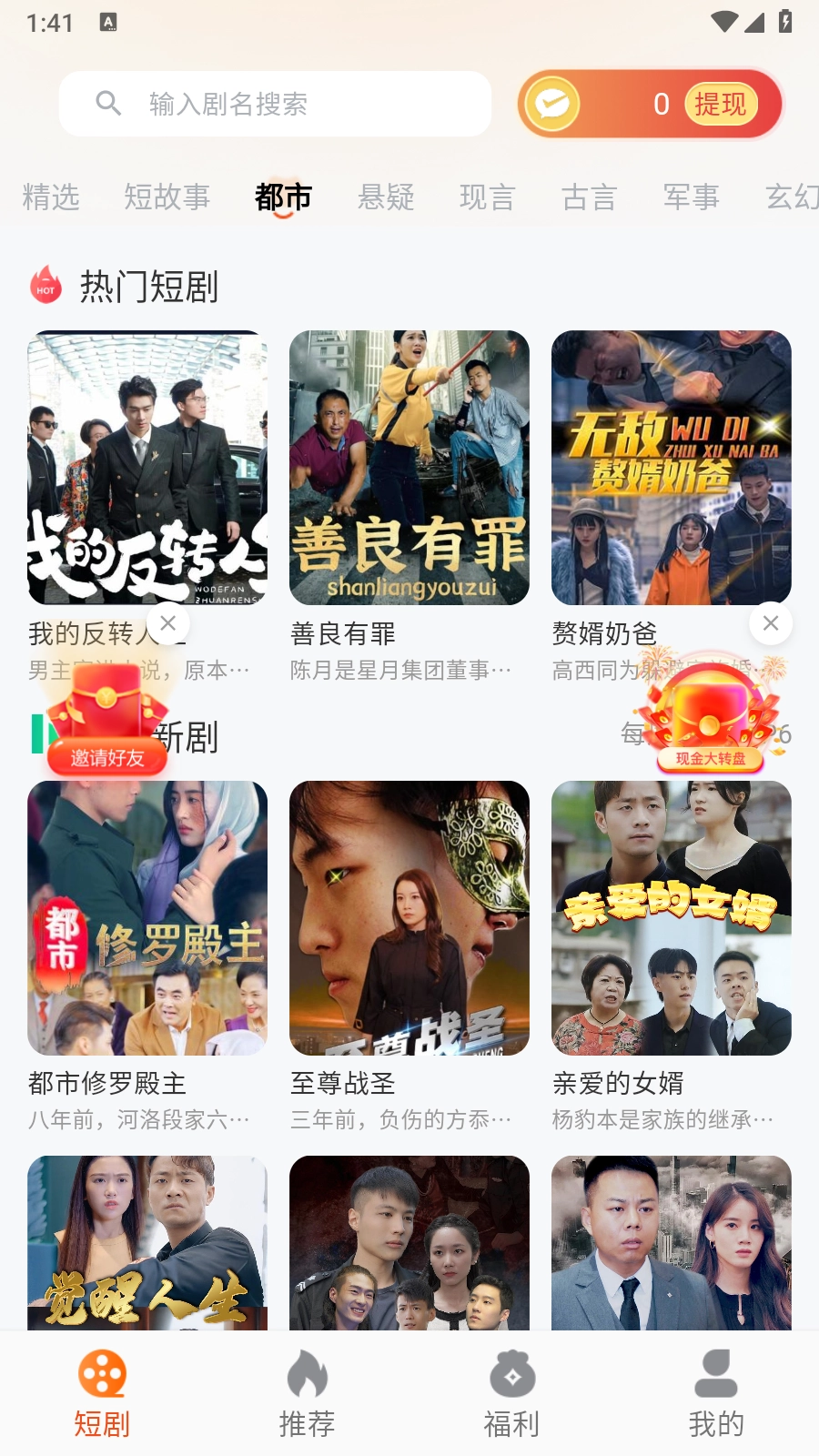Switch to the 精选 category tab
The height and width of the screenshot is (1456, 819).
(51, 197)
